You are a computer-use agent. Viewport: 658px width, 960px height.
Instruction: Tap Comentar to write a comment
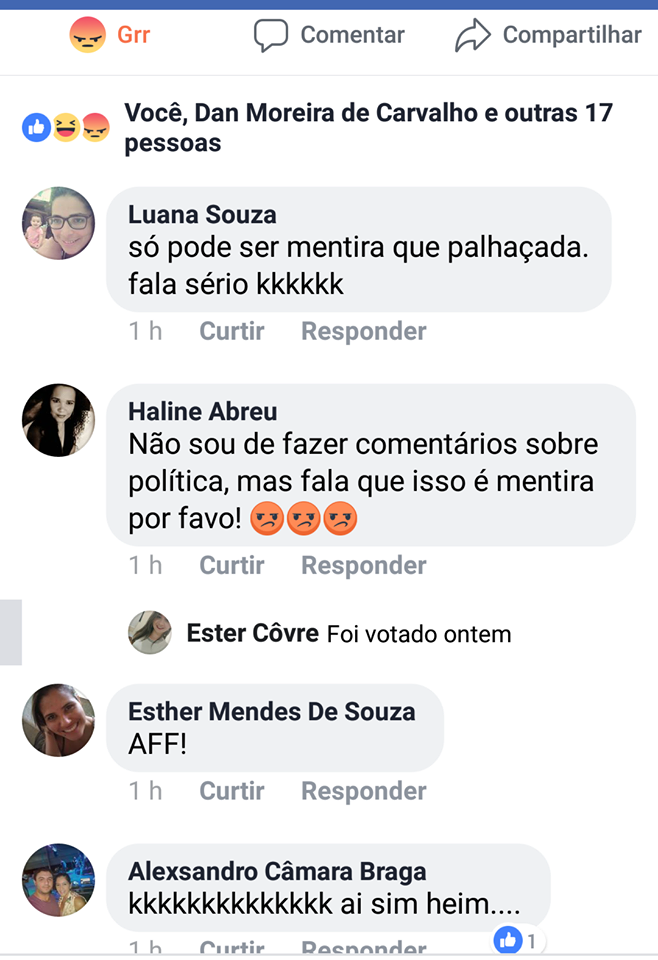point(329,36)
